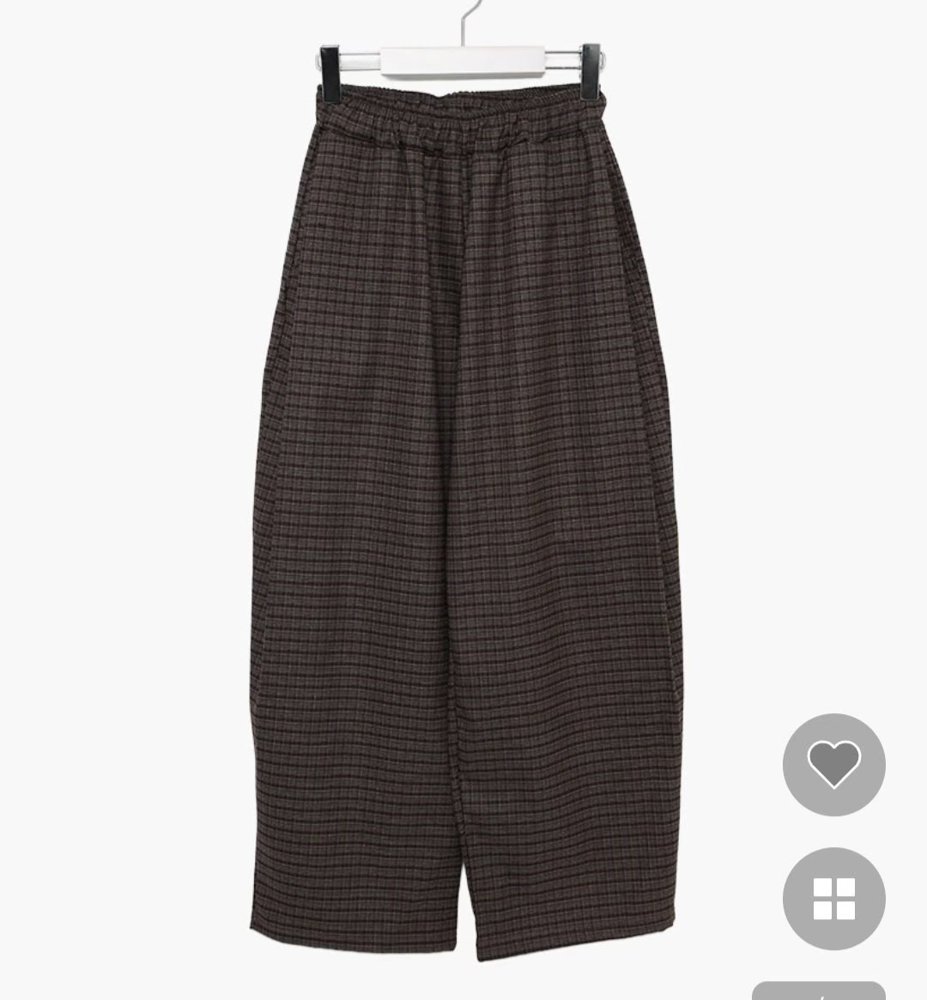Open the grid view icon
Image resolution: width=927 pixels, height=1000 pixels.
tap(833, 898)
